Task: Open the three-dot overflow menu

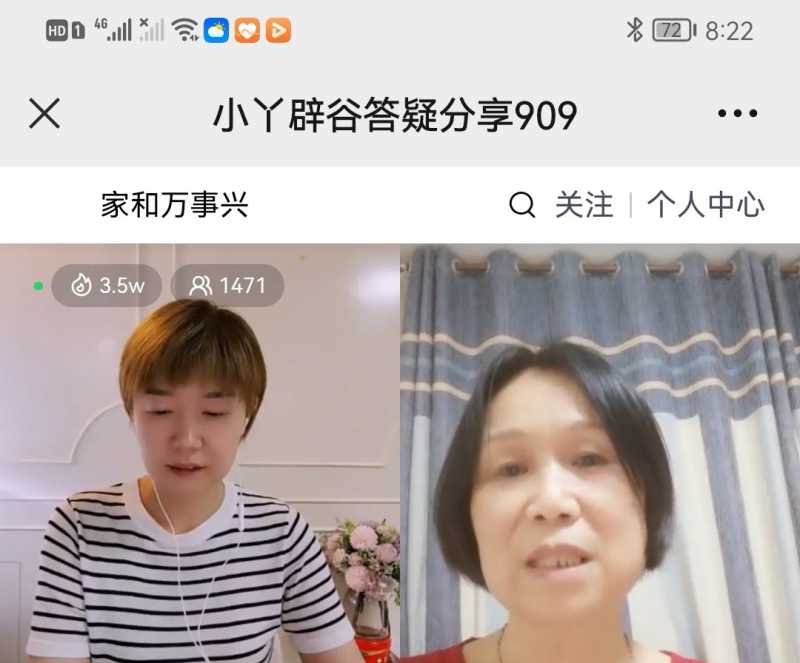Action: [737, 114]
